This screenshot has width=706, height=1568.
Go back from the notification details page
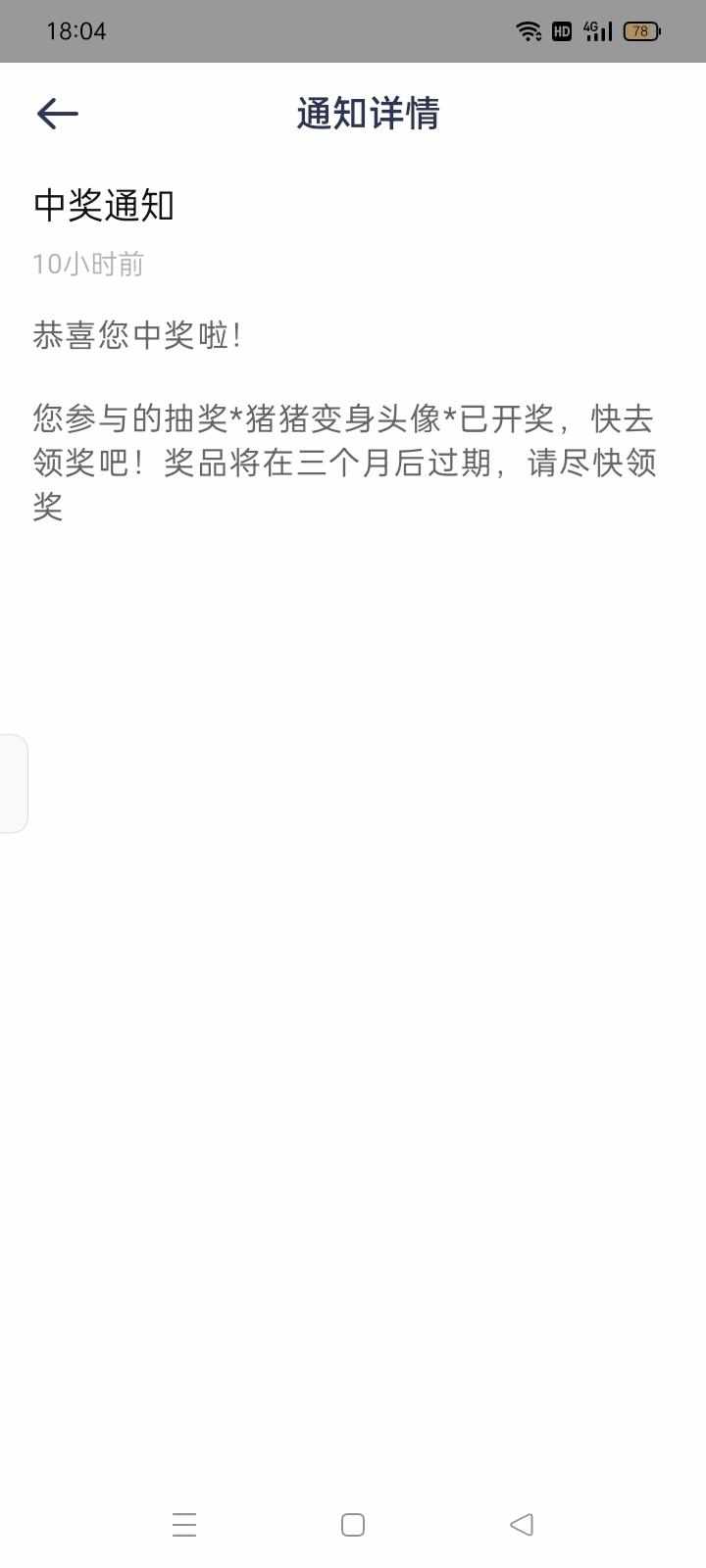[57, 114]
